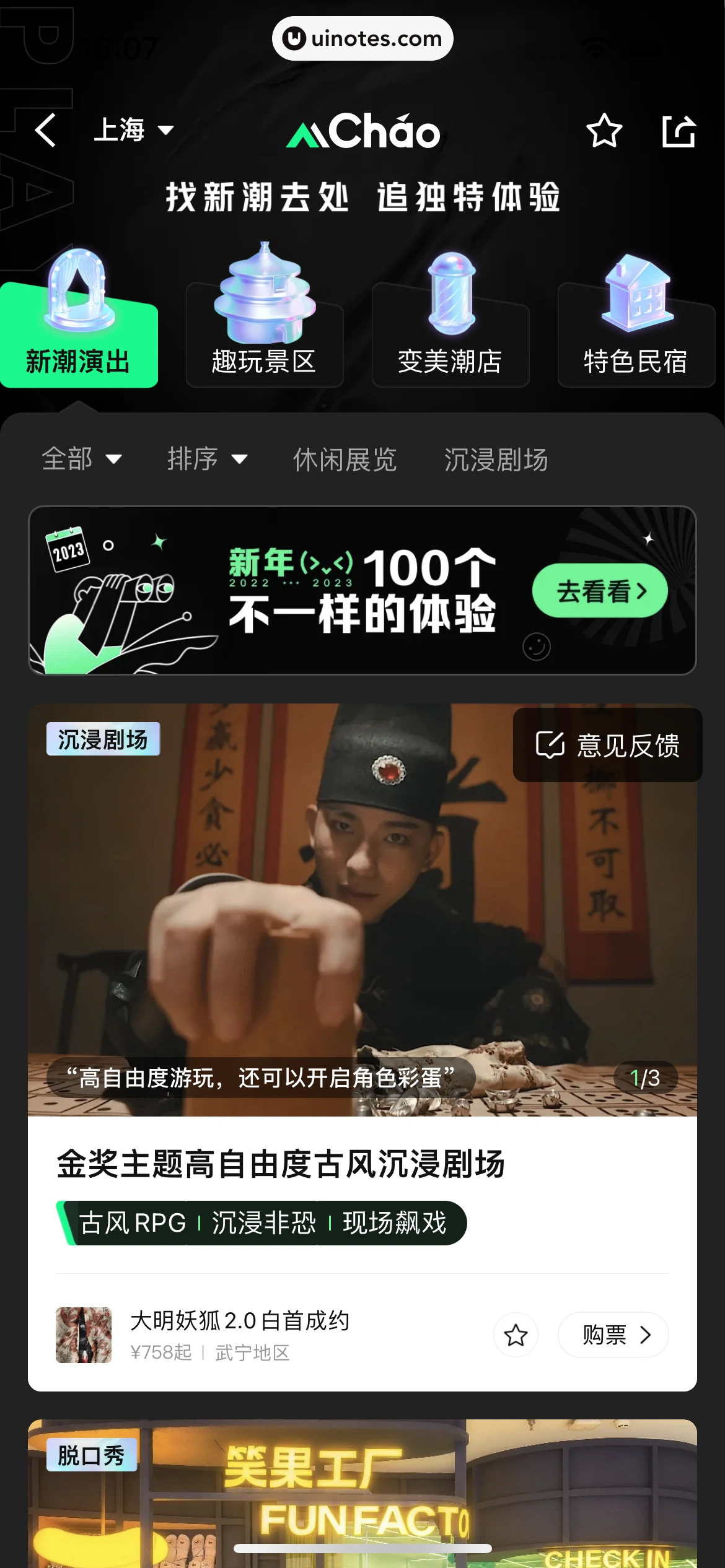The height and width of the screenshot is (1568, 725).
Task: Switch to 变美潮店 category
Action: click(450, 334)
